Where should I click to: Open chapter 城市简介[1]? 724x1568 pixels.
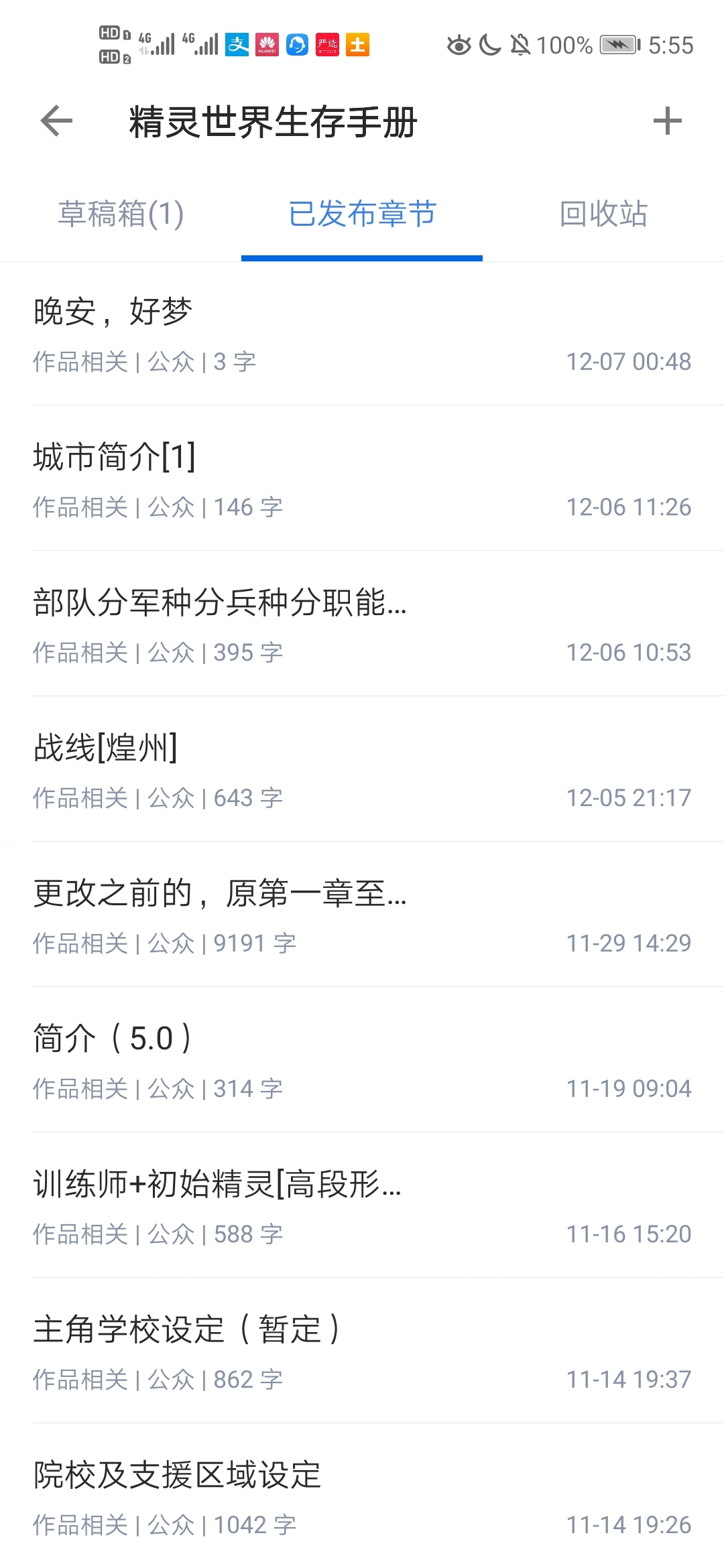tap(362, 478)
